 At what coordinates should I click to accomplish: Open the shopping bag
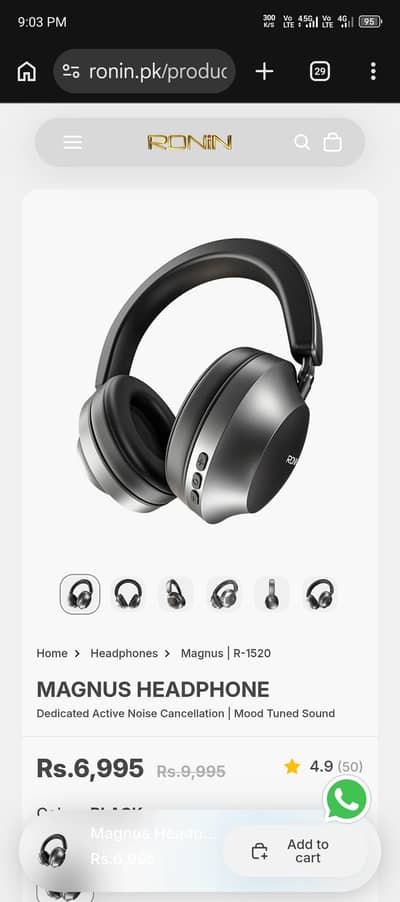[333, 142]
